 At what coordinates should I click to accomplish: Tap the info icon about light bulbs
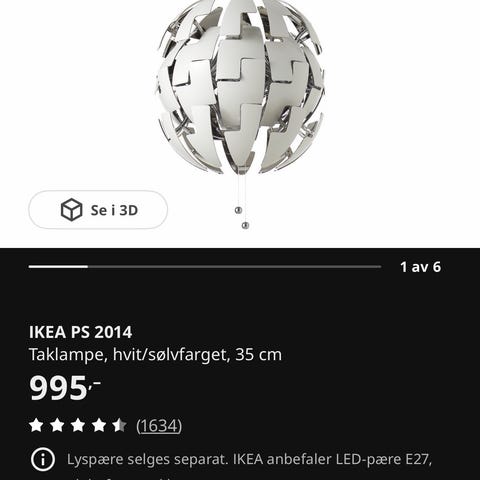point(43,459)
